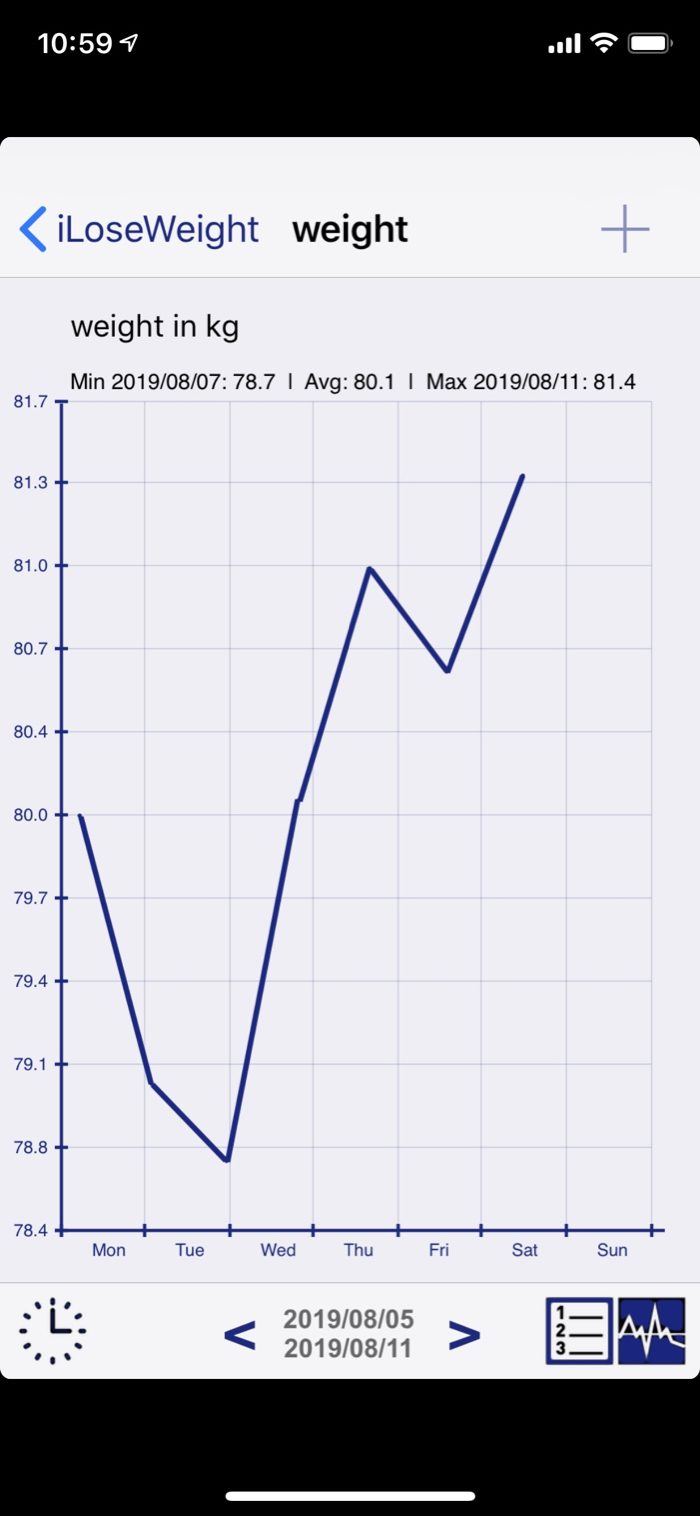Add a new weight entry
700x1516 pixels.
pos(625,229)
